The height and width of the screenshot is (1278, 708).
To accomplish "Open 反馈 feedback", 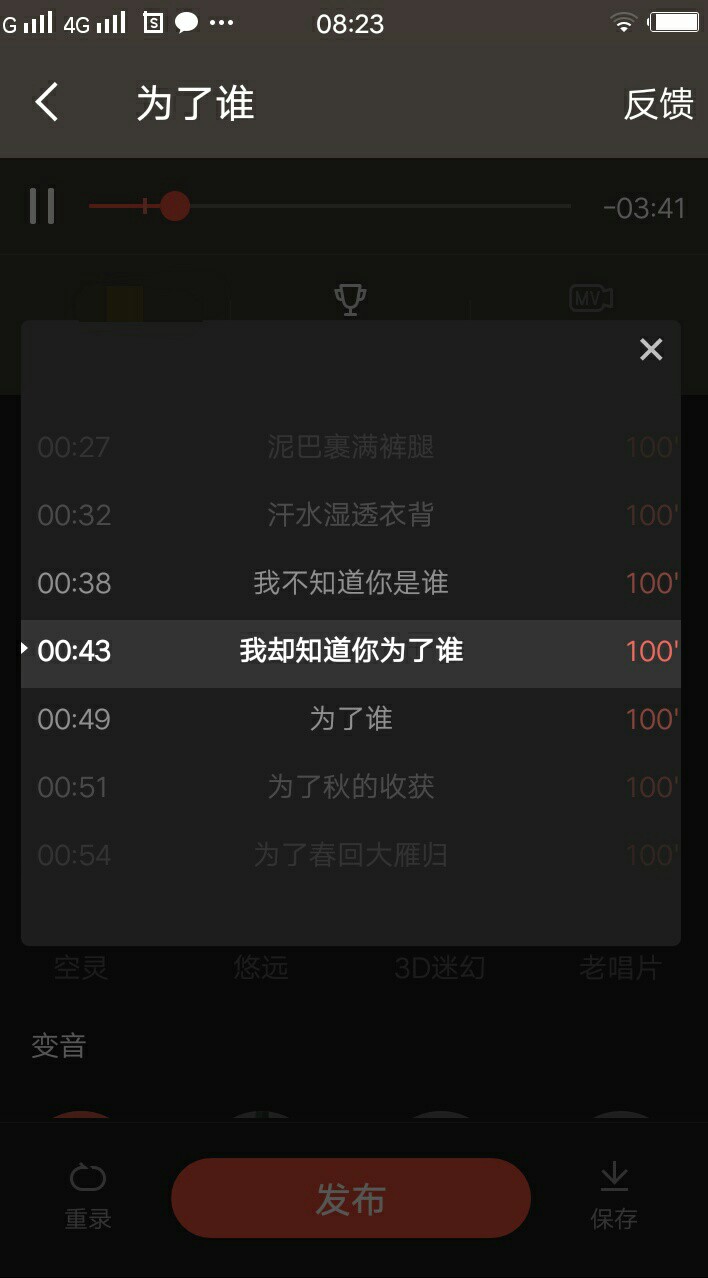I will tap(658, 103).
